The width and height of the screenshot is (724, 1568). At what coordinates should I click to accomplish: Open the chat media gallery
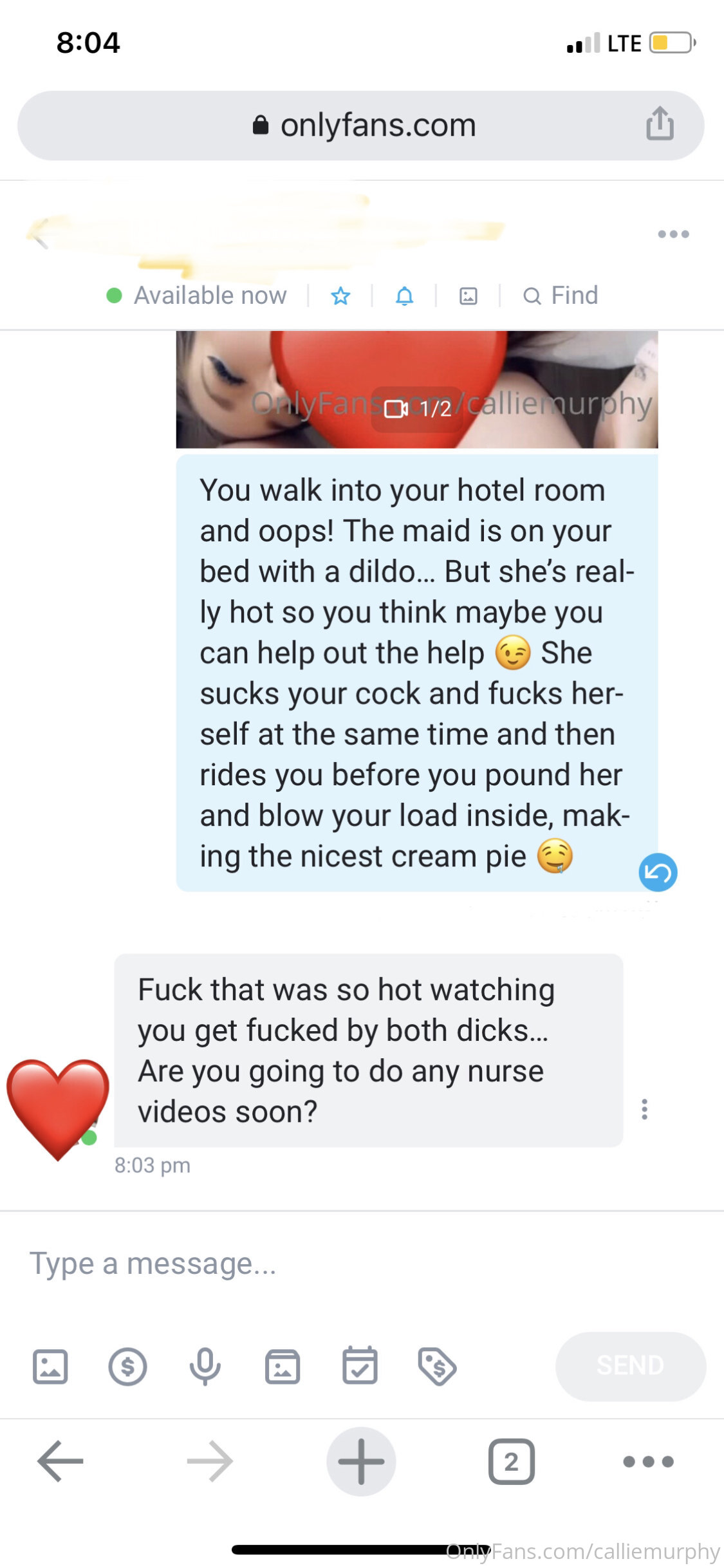(468, 296)
